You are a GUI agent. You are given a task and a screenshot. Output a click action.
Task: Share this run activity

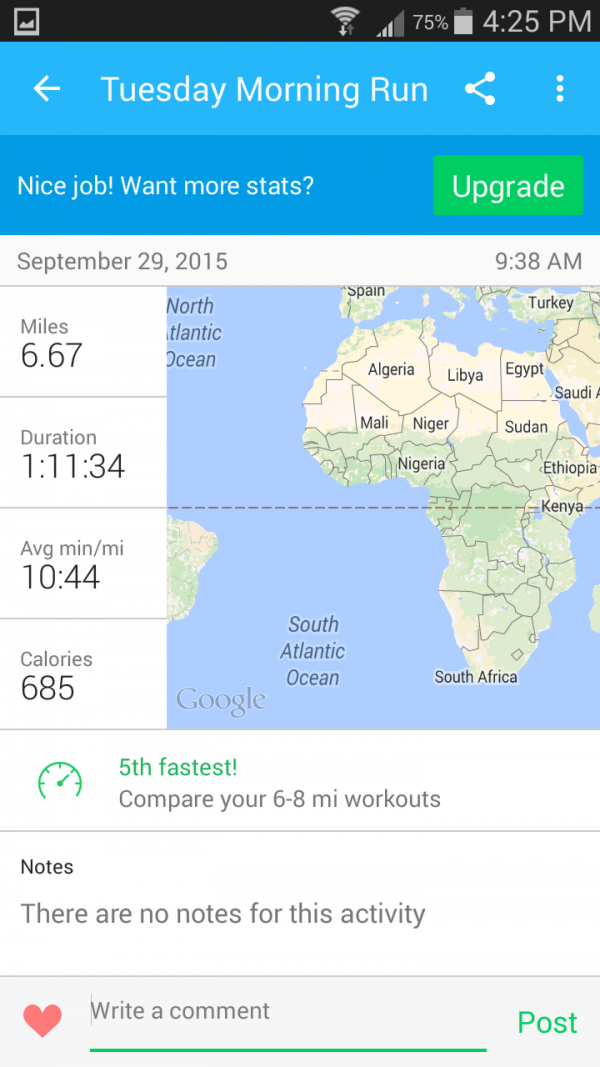[480, 89]
